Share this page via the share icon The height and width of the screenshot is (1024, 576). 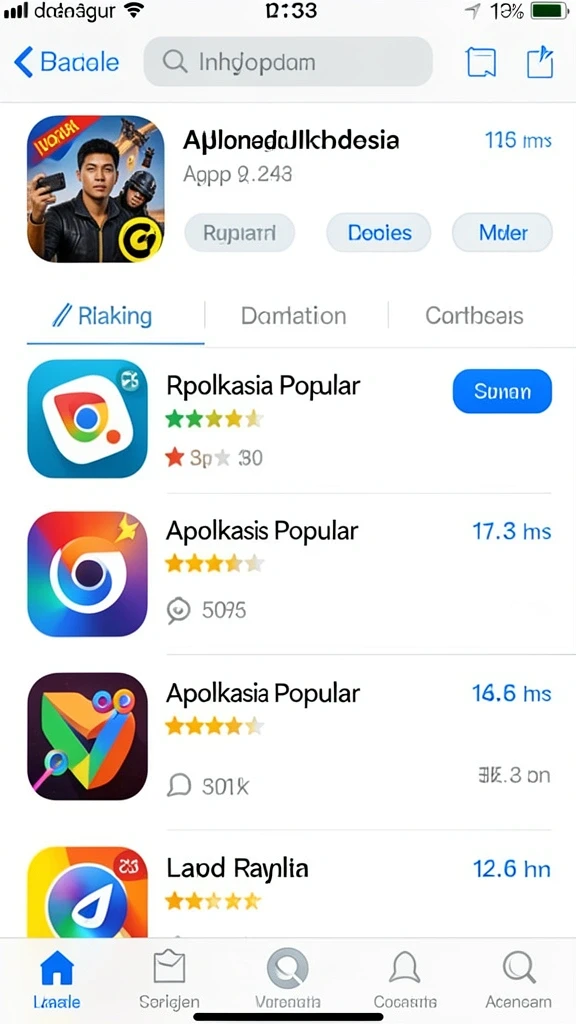click(540, 63)
